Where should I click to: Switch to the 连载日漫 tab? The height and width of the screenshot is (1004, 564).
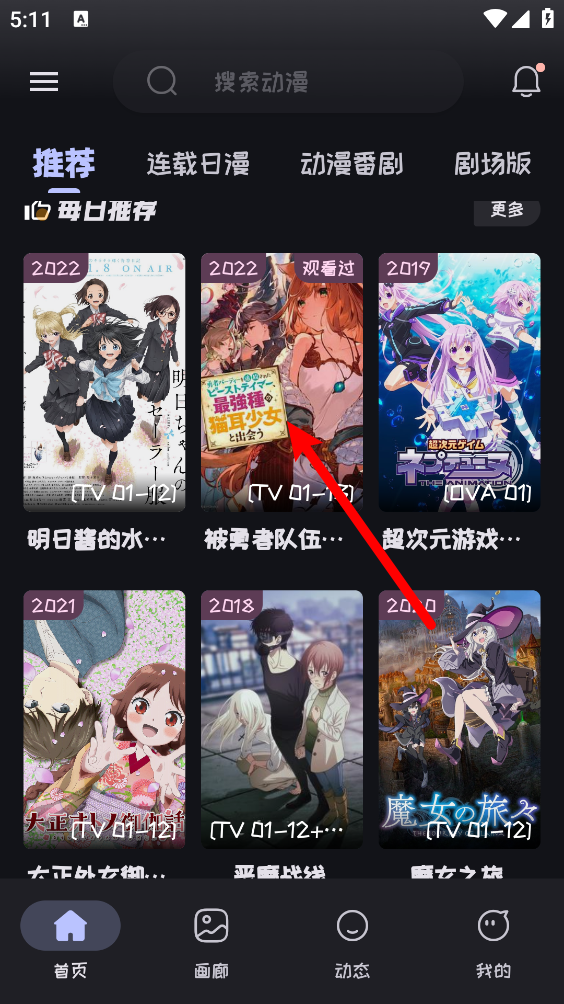[x=198, y=164]
